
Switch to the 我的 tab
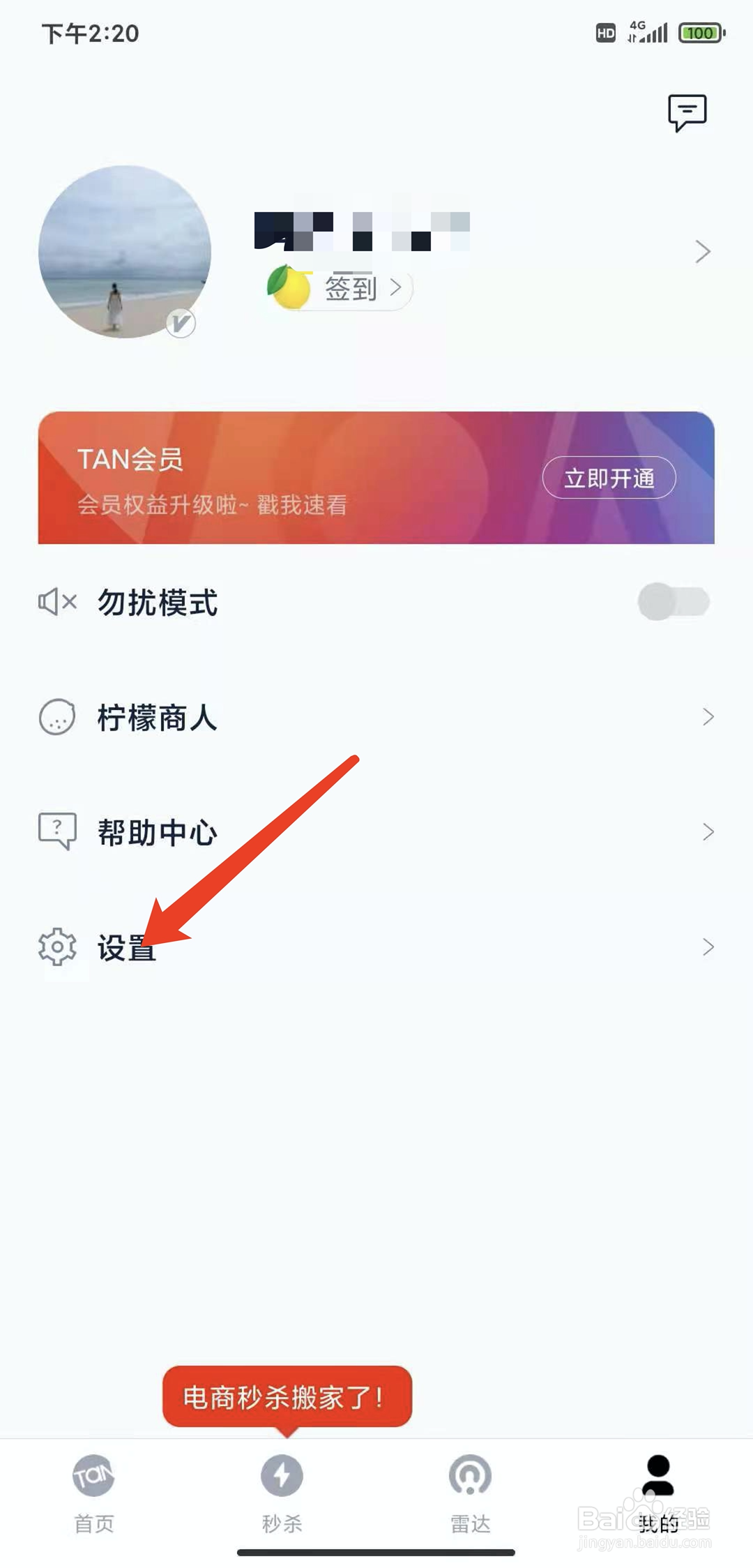pyautogui.click(x=657, y=1493)
